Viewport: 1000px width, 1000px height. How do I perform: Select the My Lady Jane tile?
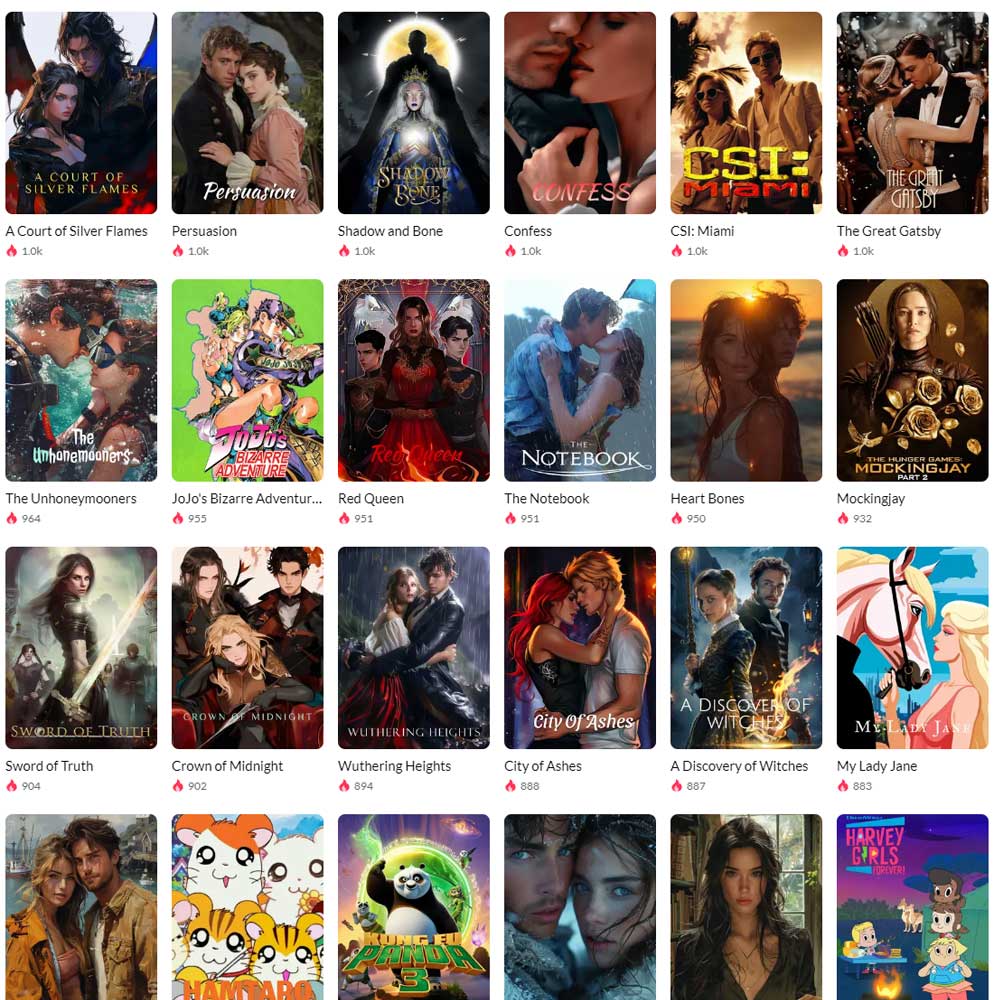912,647
